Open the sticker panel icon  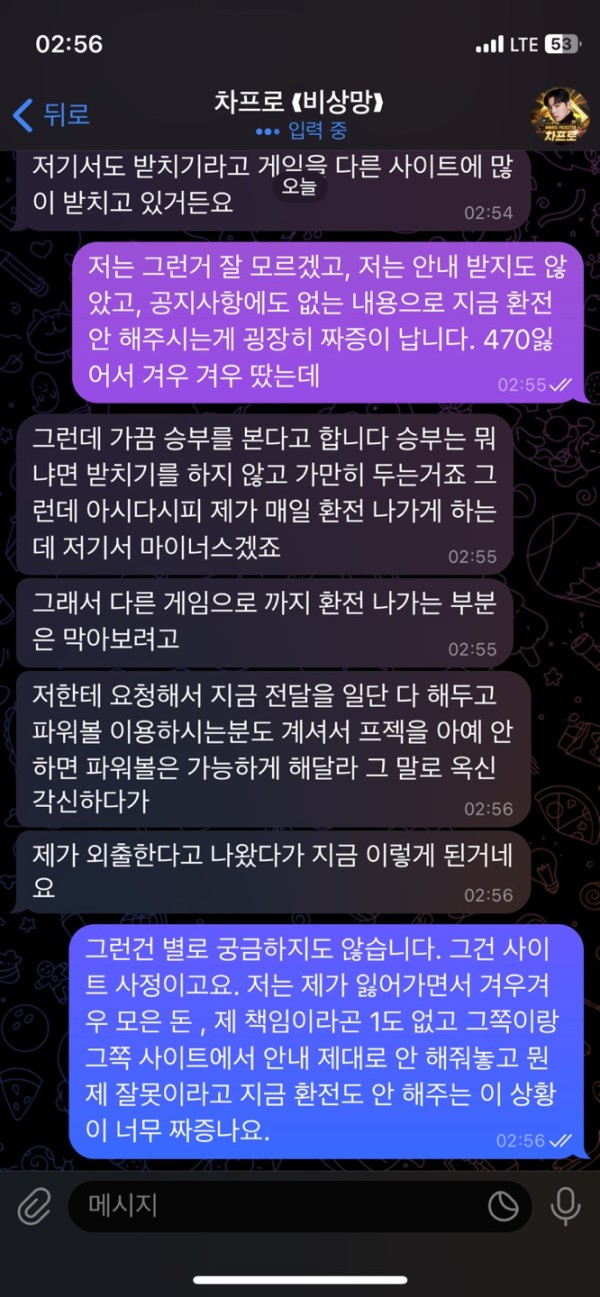503,1205
